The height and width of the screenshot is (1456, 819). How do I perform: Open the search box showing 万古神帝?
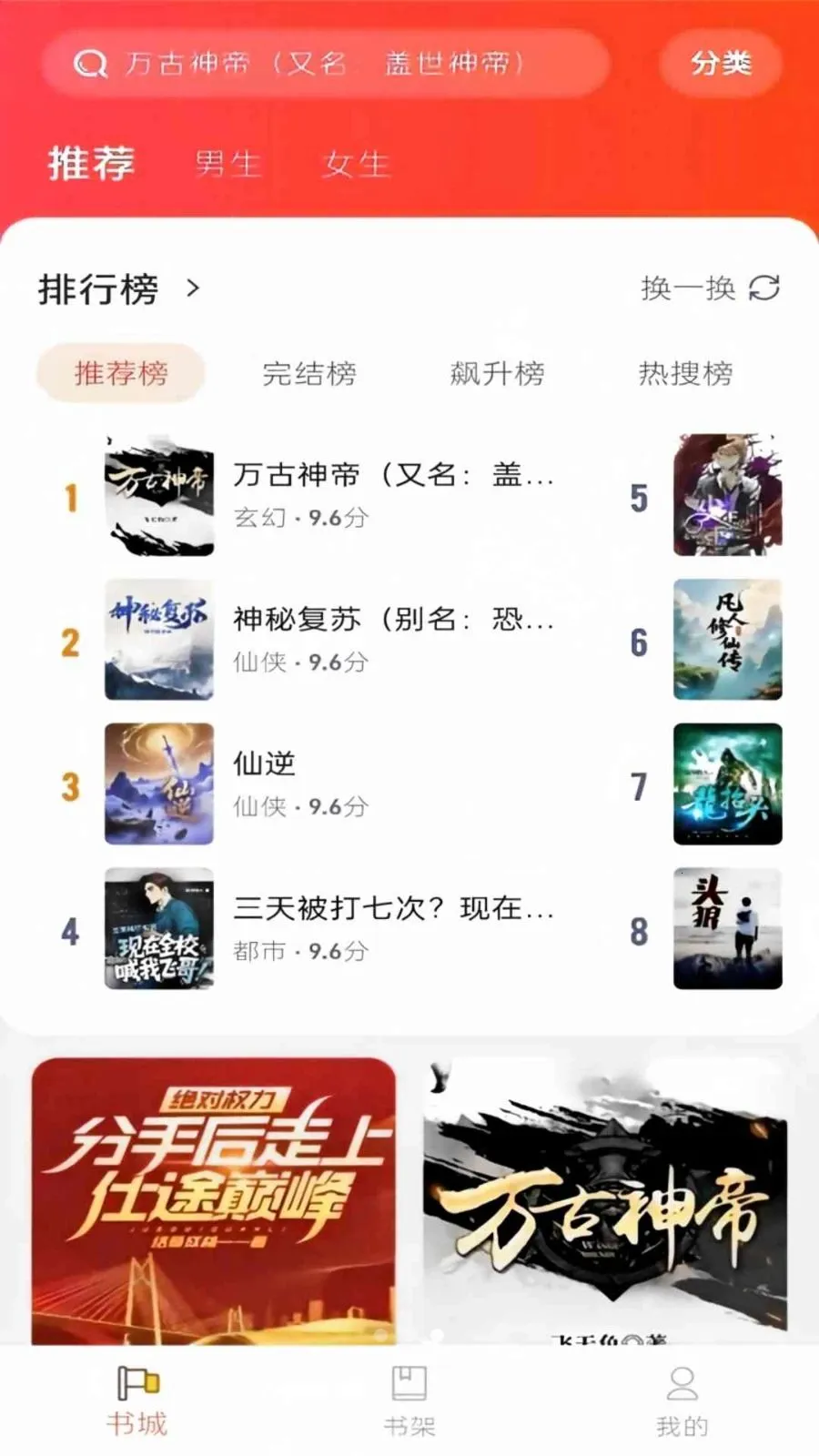pyautogui.click(x=325, y=63)
